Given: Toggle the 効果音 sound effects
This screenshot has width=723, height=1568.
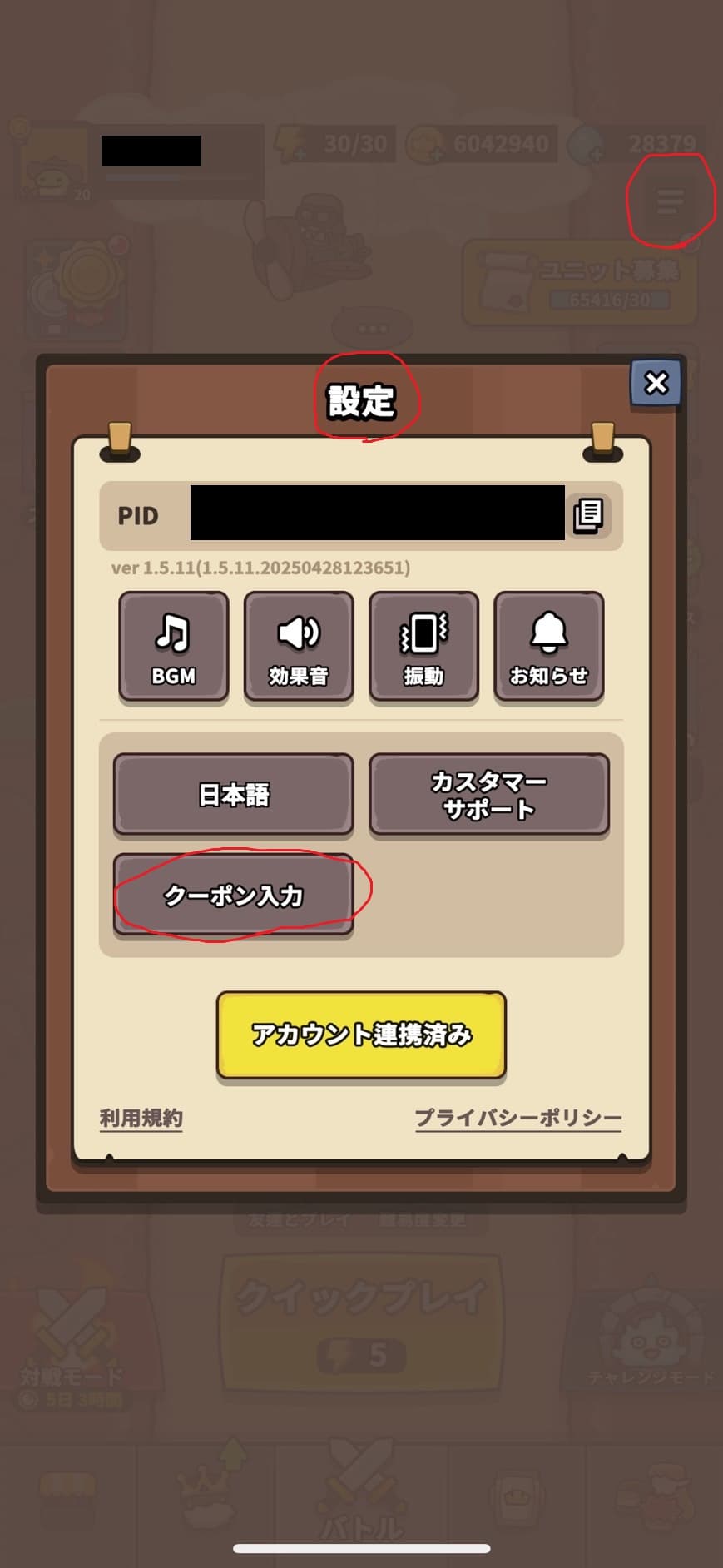Looking at the screenshot, I should (299, 647).
